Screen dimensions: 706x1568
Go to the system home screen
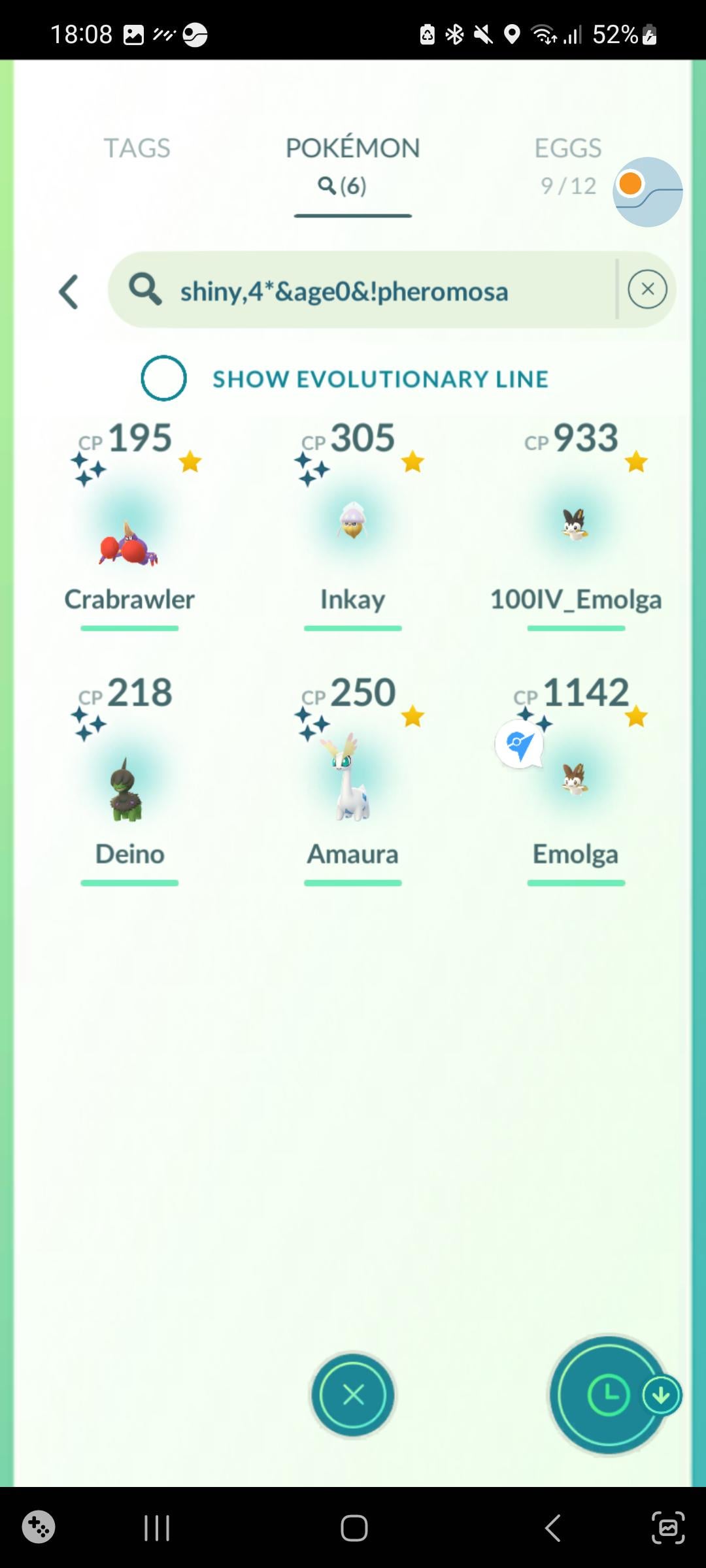[354, 1528]
